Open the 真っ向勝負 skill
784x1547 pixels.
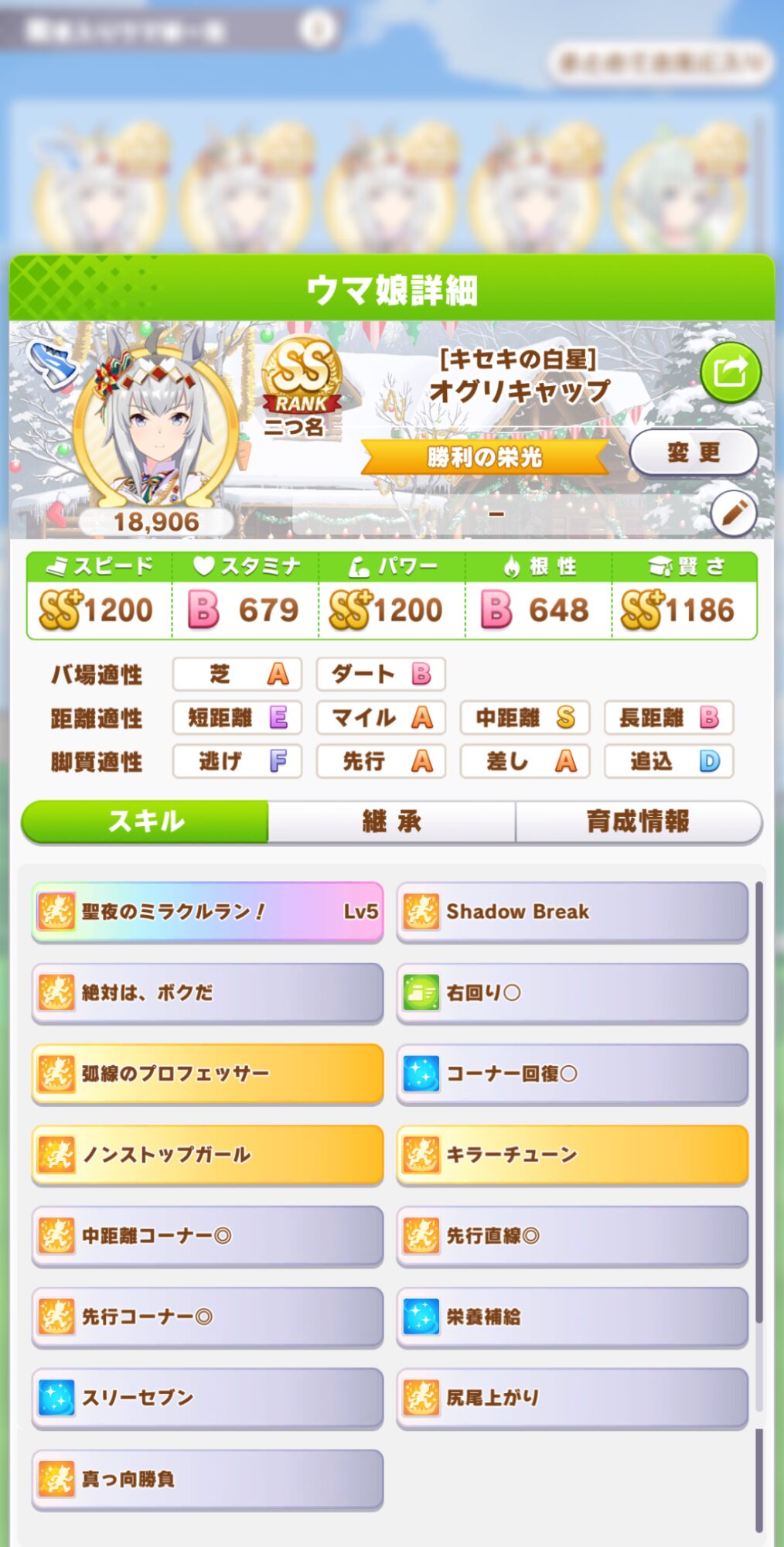[x=208, y=1479]
